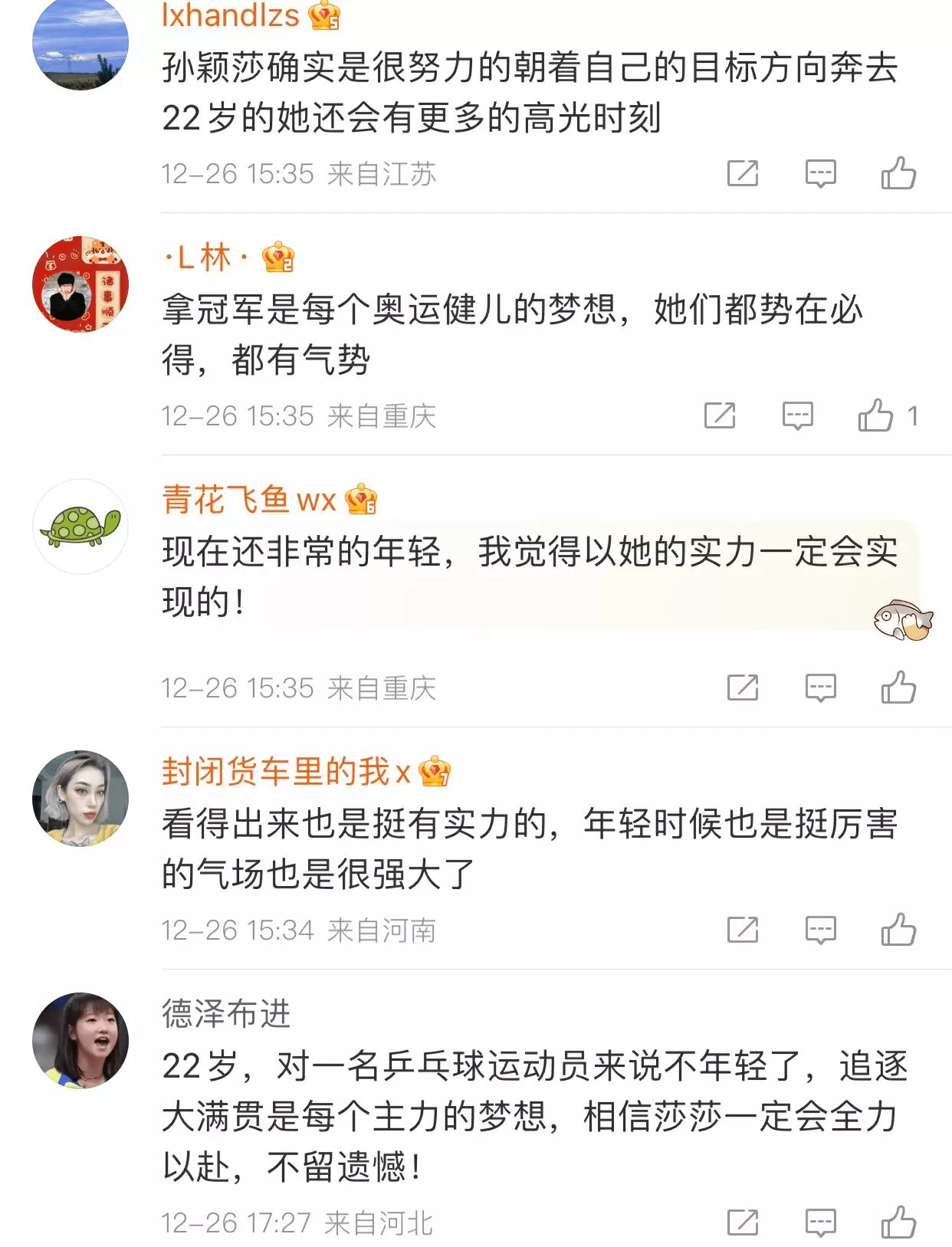Screen dimensions: 952x1247
Task: Open 德泽布进's avatar profile
Action: tap(80, 1040)
